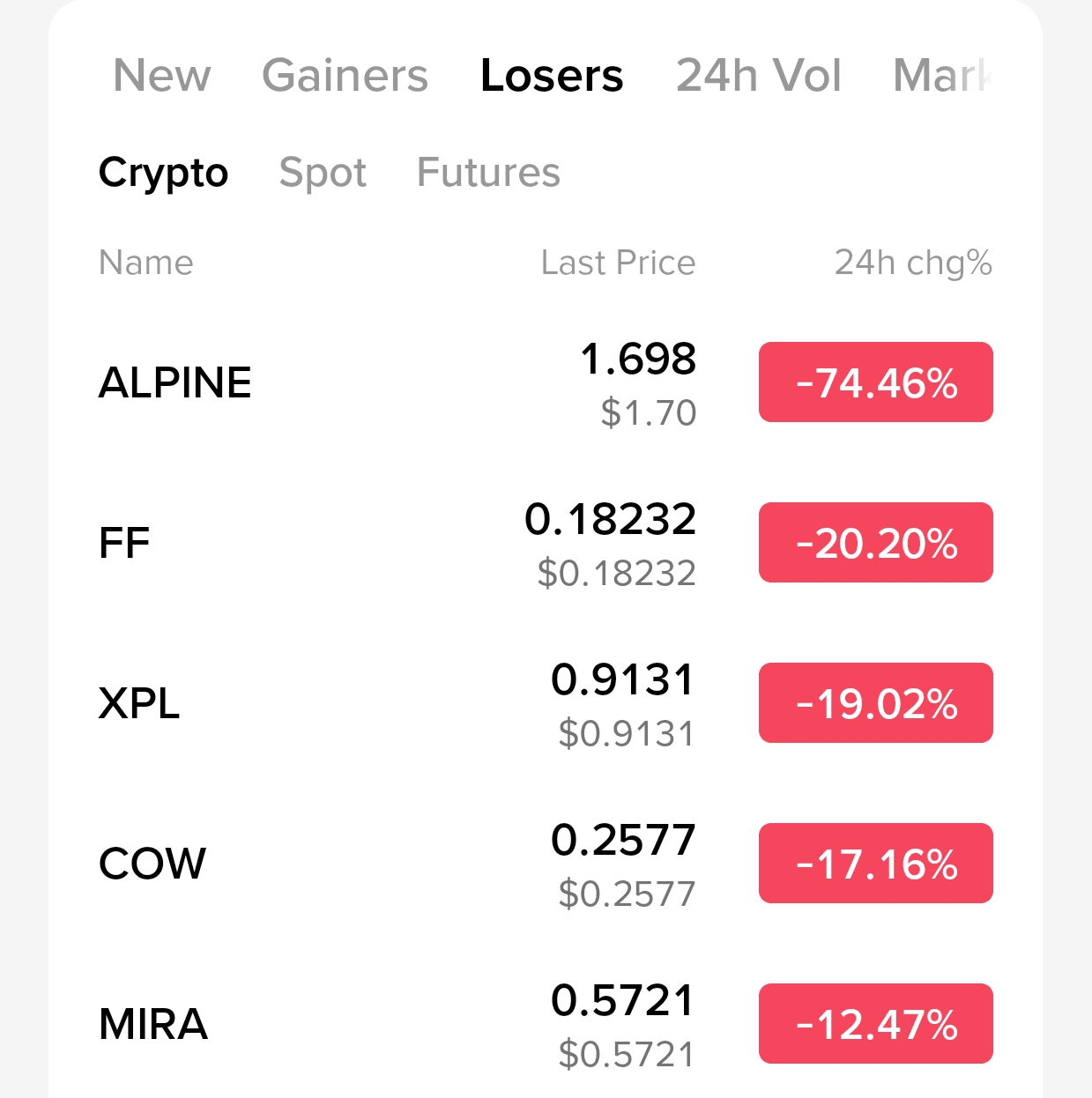This screenshot has height=1098, width=1092.
Task: Switch to the New tab
Action: 162,76
